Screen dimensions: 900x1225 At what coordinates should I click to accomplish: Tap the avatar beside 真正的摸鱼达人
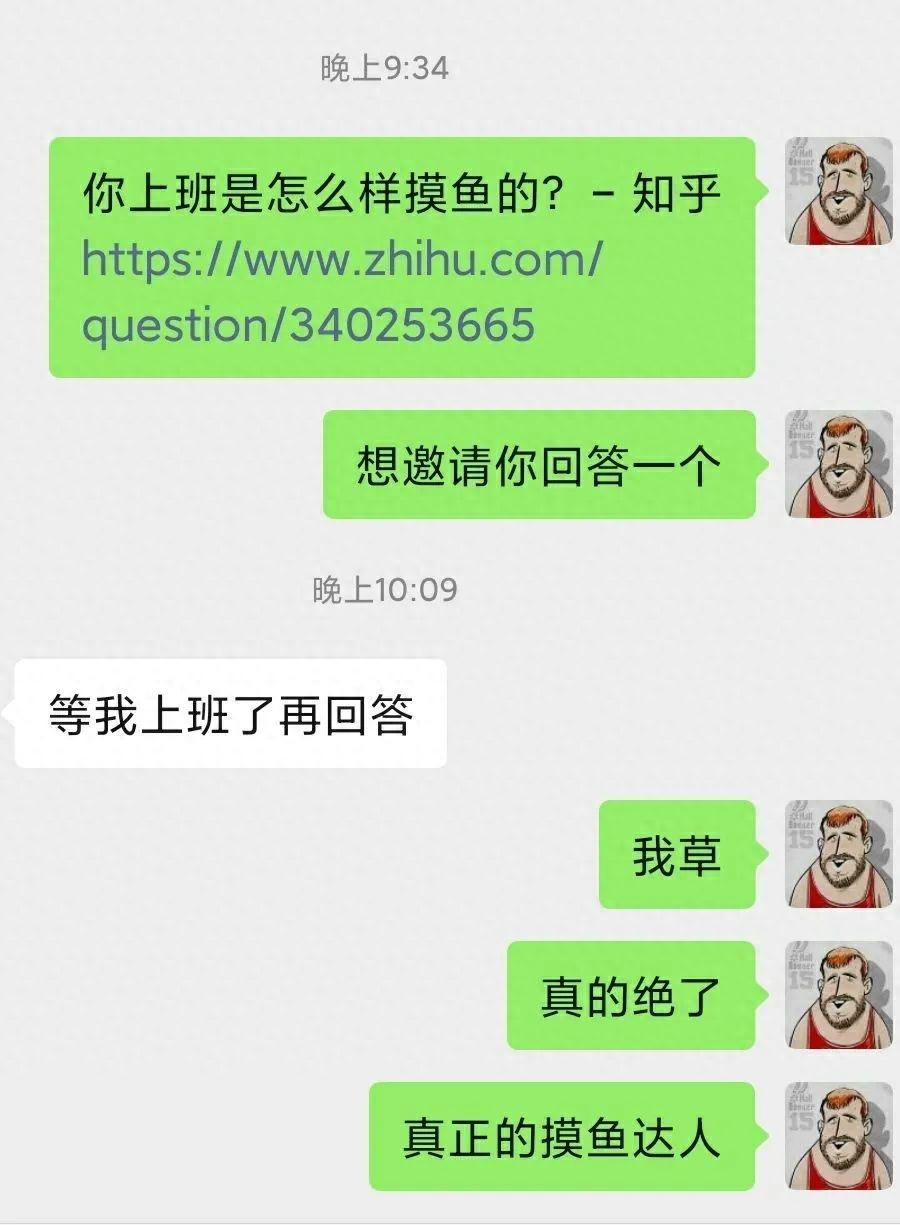(x=838, y=1136)
